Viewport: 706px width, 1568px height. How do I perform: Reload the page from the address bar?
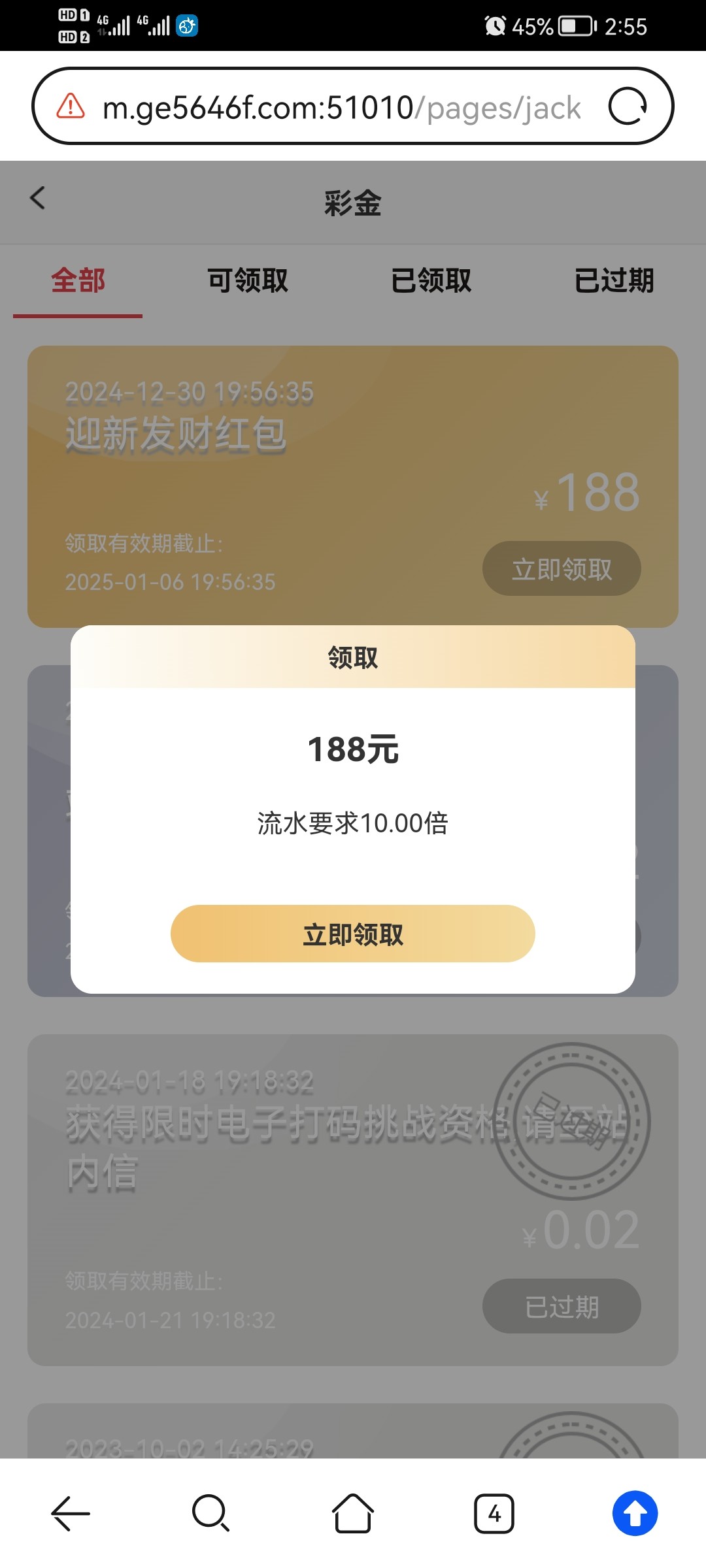[627, 106]
